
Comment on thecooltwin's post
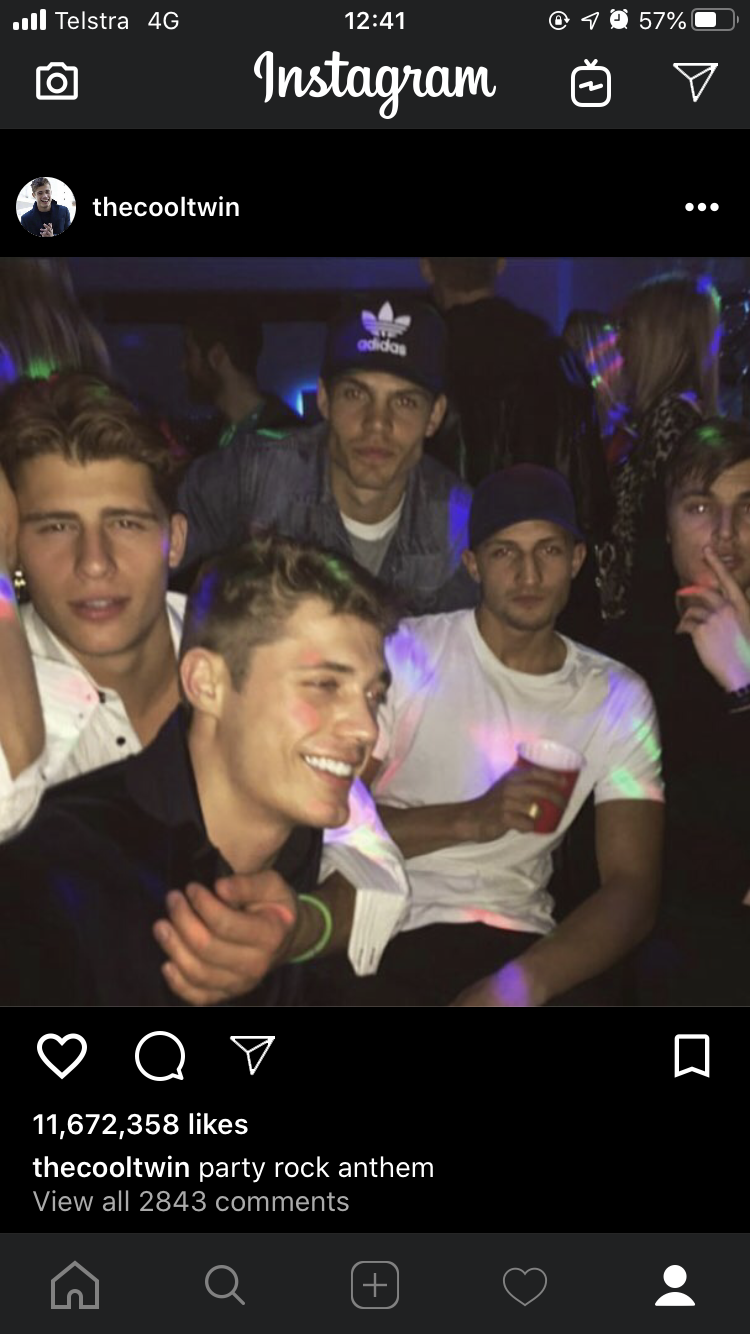160,1056
